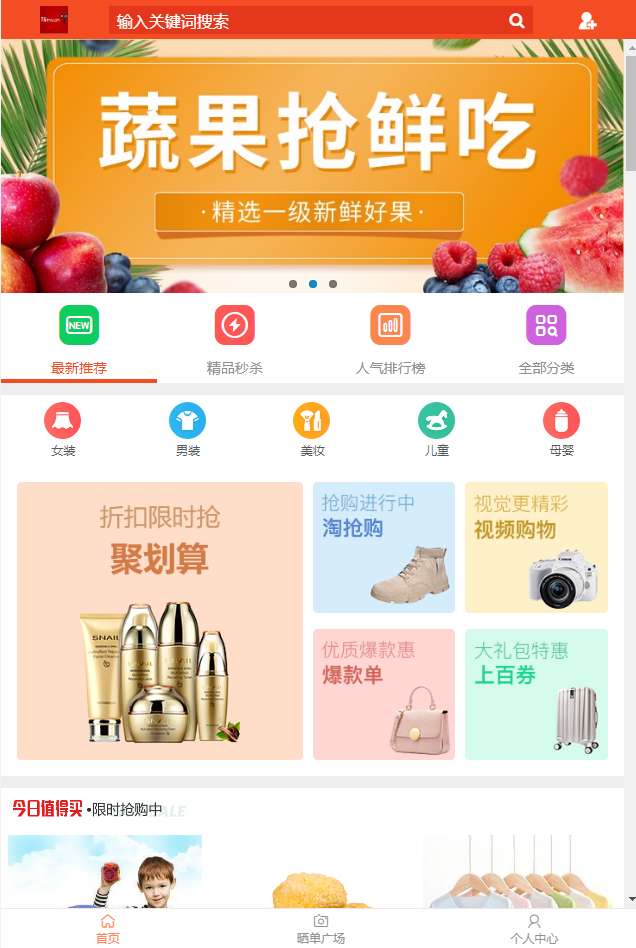Open the 男装 category
This screenshot has width=636, height=948.
[x=188, y=430]
